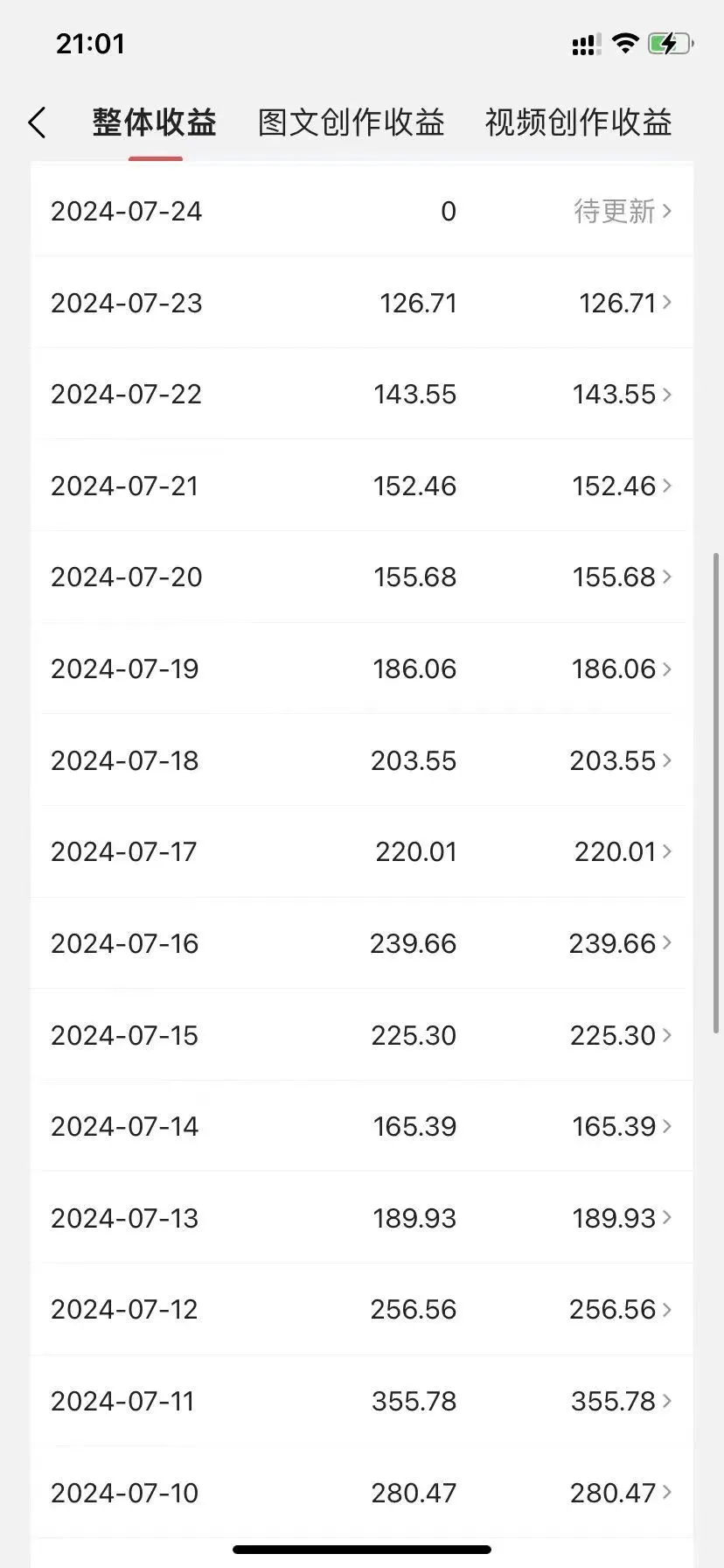The height and width of the screenshot is (1568, 724).
Task: Switch to the 视频创作收益 tab
Action: tap(578, 123)
